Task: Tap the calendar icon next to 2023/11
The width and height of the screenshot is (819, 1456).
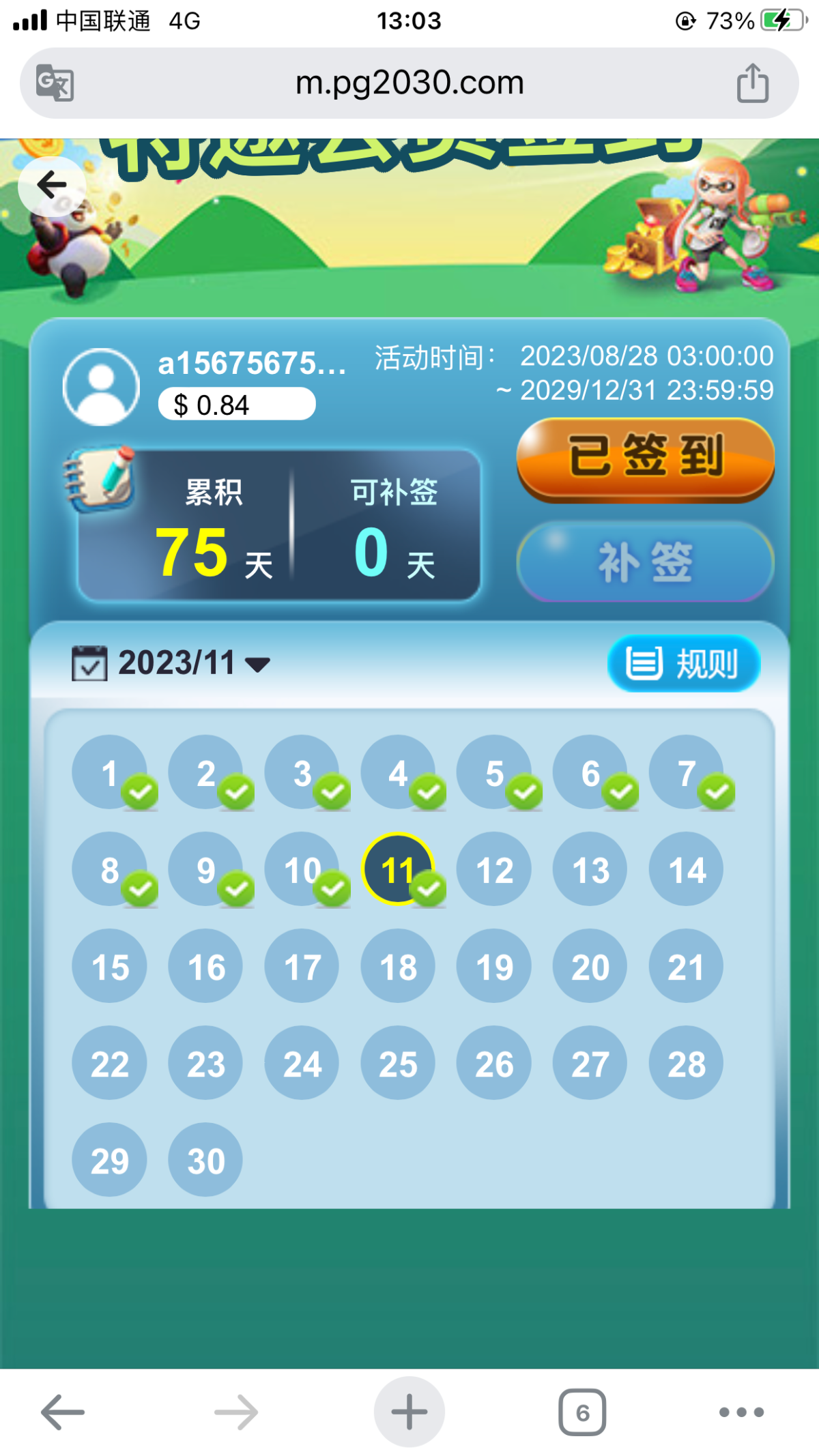Action: coord(89,663)
